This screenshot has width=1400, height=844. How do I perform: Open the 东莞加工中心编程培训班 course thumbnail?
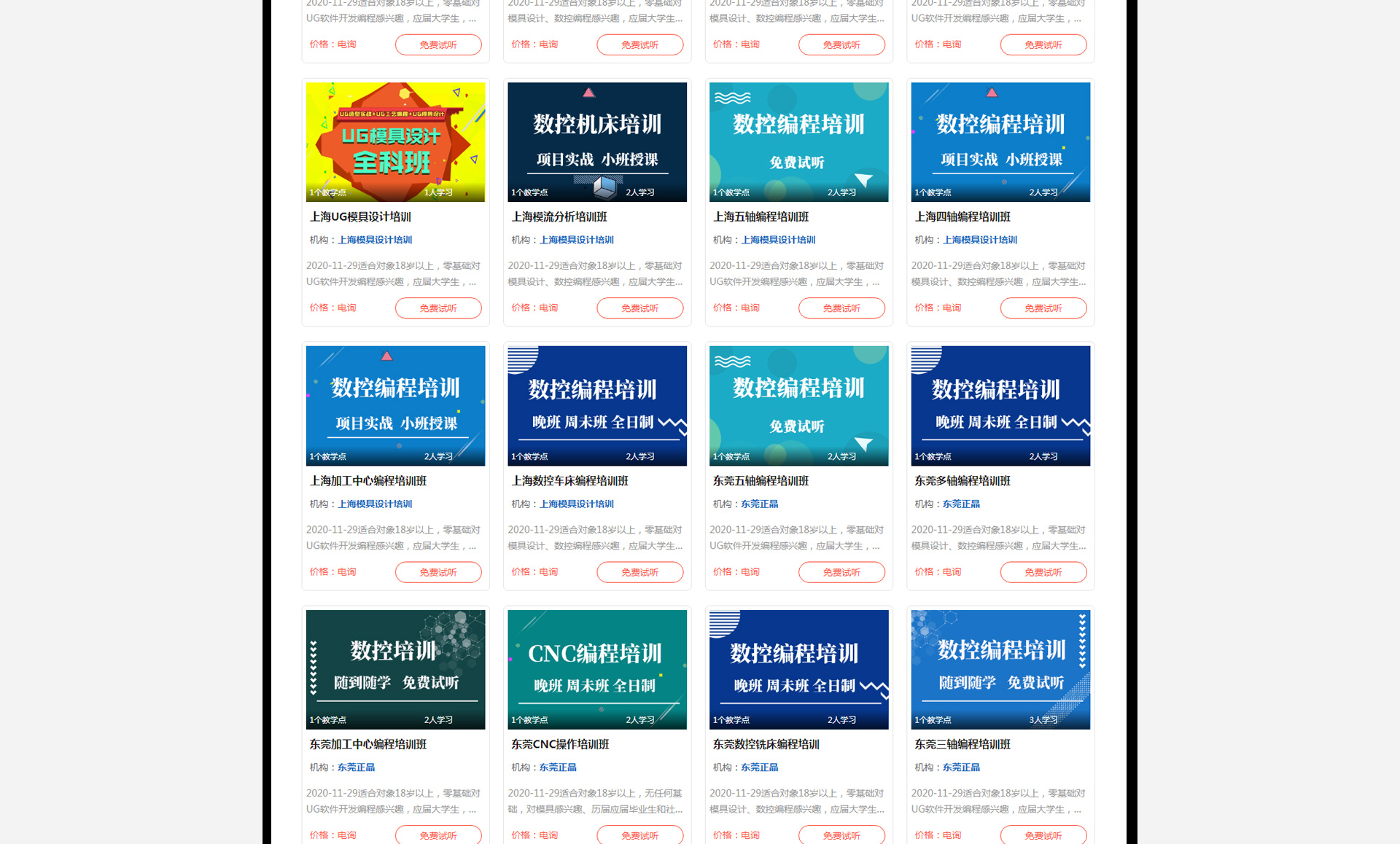click(395, 669)
